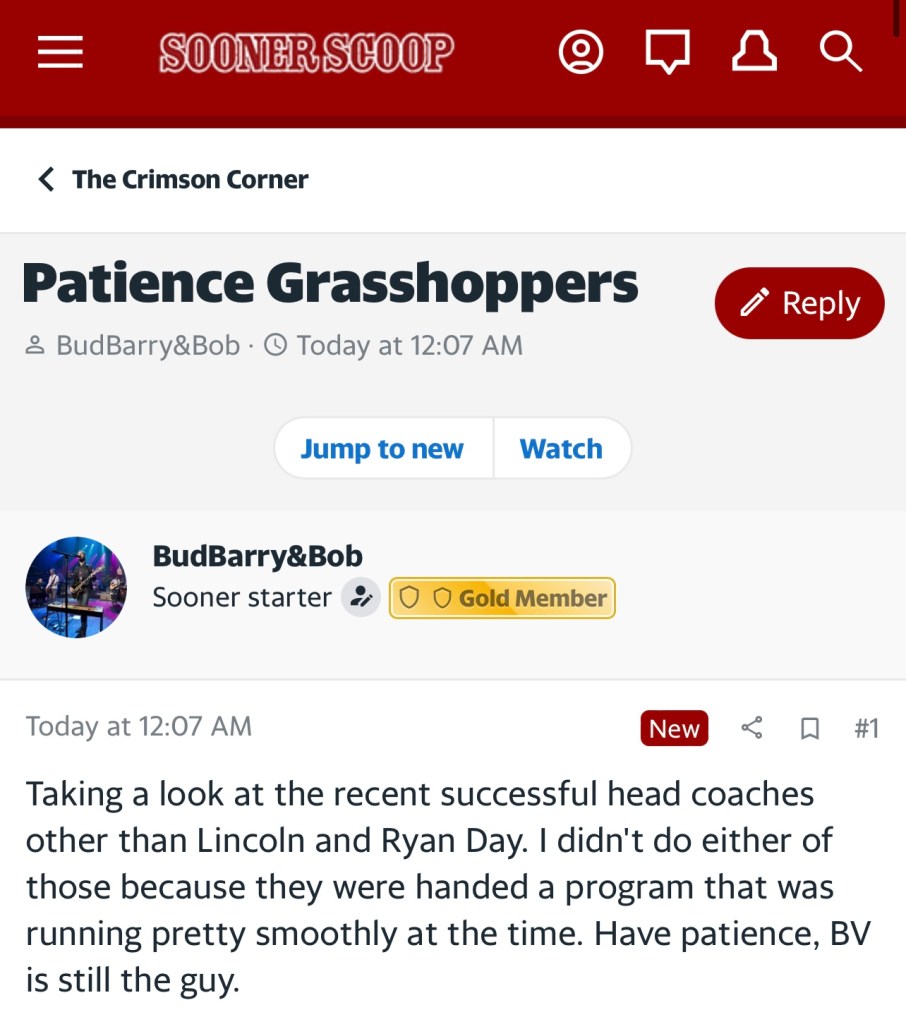Bookmark post #1
This screenshot has height=1024, width=906.
coord(810,729)
